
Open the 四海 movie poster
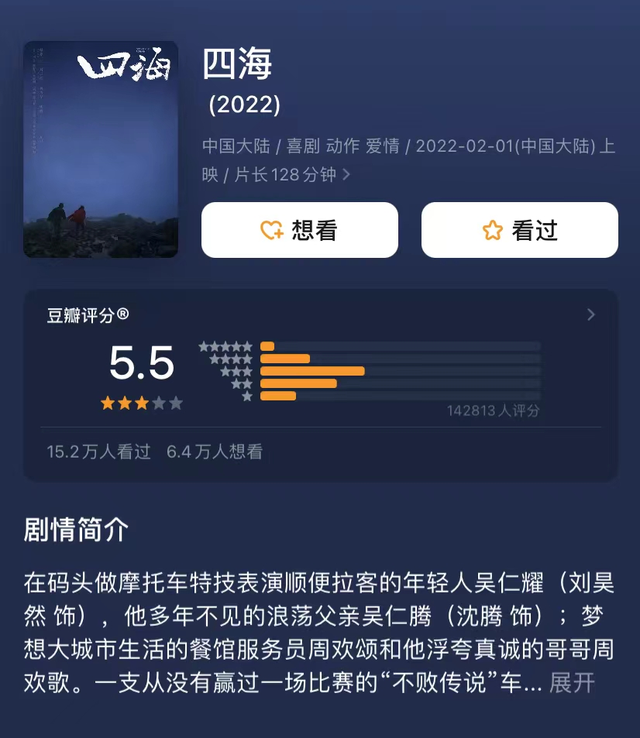pyautogui.click(x=100, y=149)
